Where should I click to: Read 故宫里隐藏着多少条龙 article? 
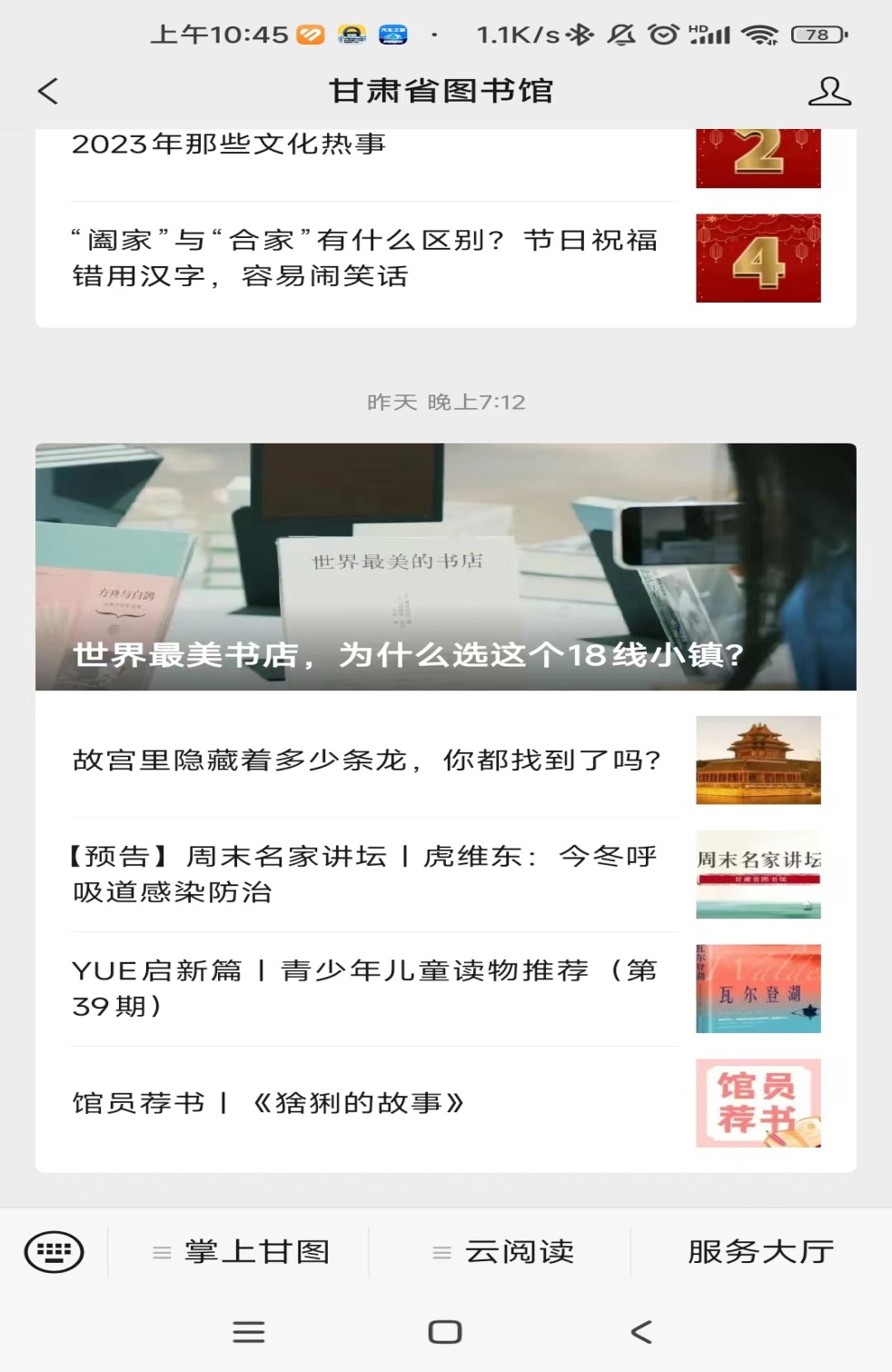tap(367, 760)
